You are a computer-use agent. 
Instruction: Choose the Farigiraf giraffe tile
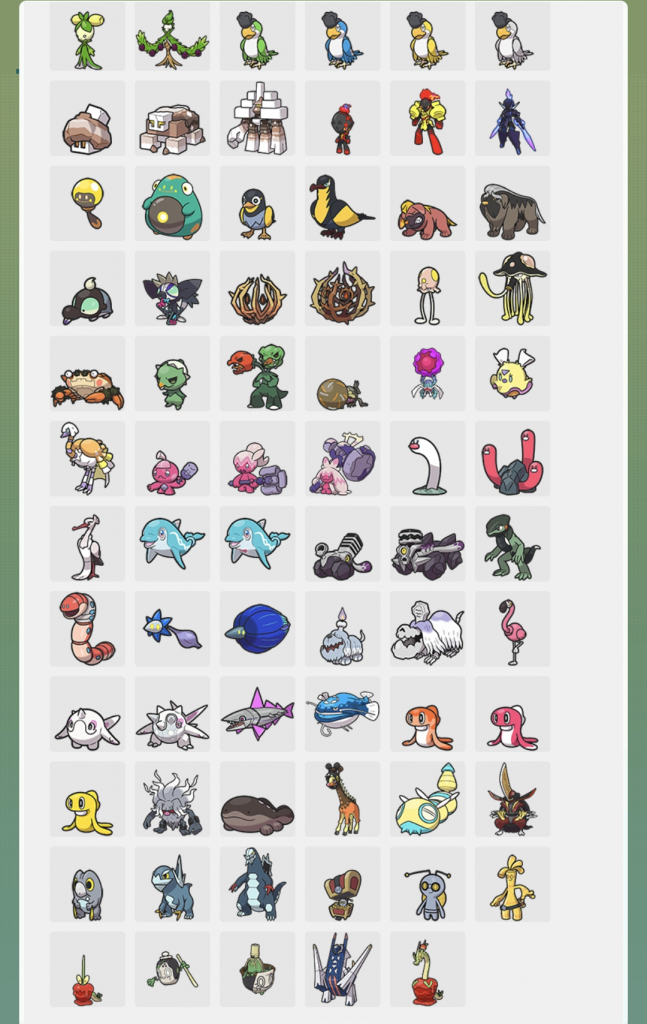(x=342, y=799)
